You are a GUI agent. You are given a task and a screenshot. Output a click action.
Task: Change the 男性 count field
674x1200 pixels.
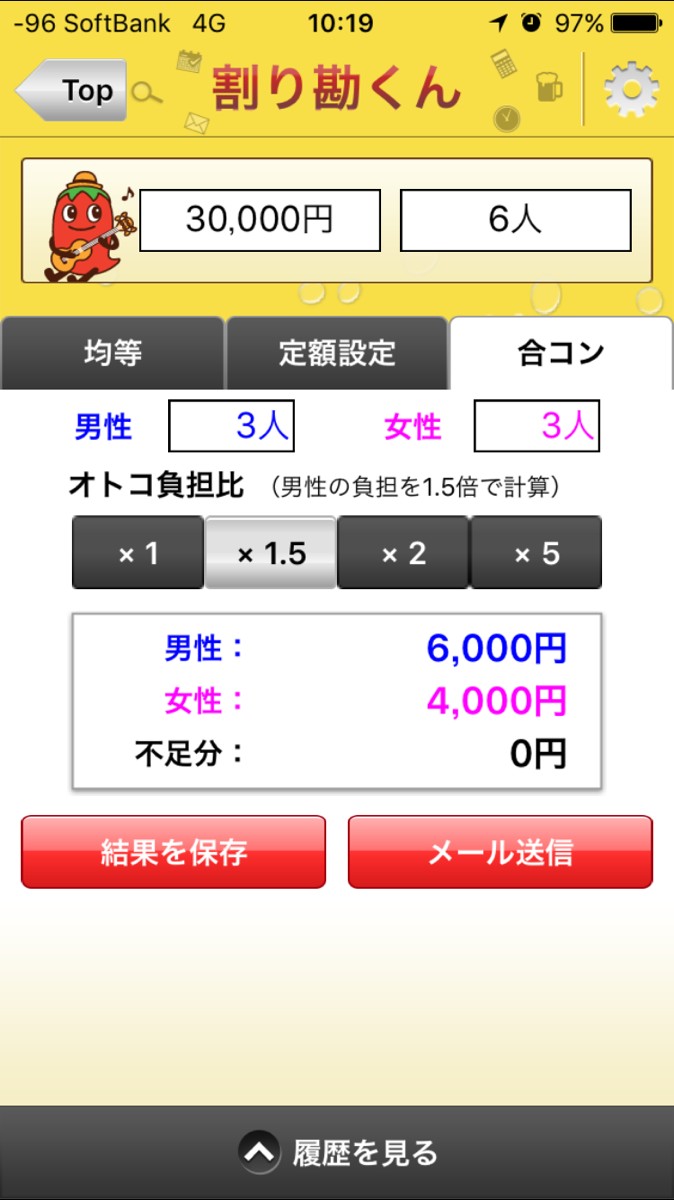(x=231, y=427)
